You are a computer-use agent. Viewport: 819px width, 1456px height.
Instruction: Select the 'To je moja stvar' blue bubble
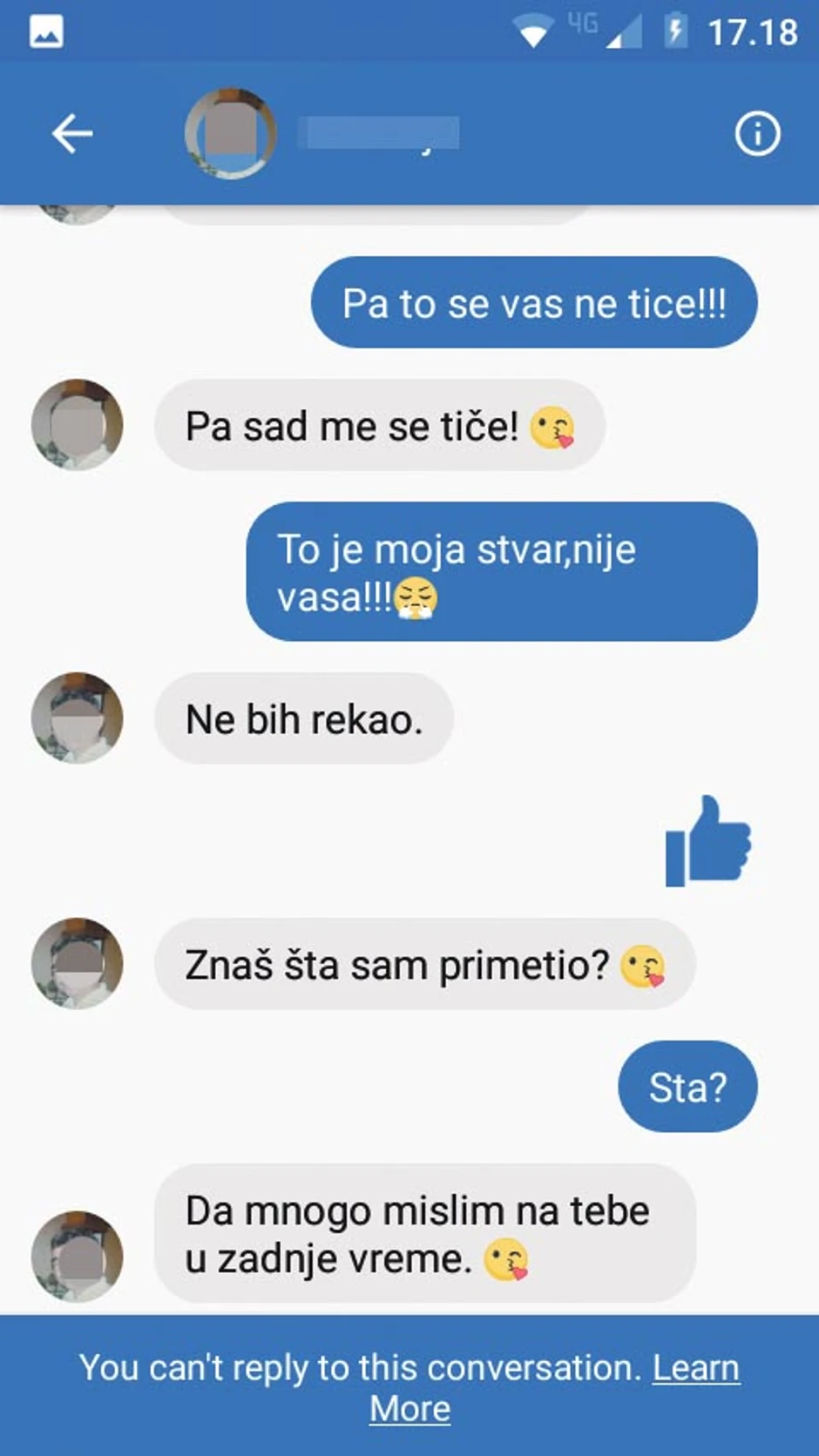click(502, 572)
